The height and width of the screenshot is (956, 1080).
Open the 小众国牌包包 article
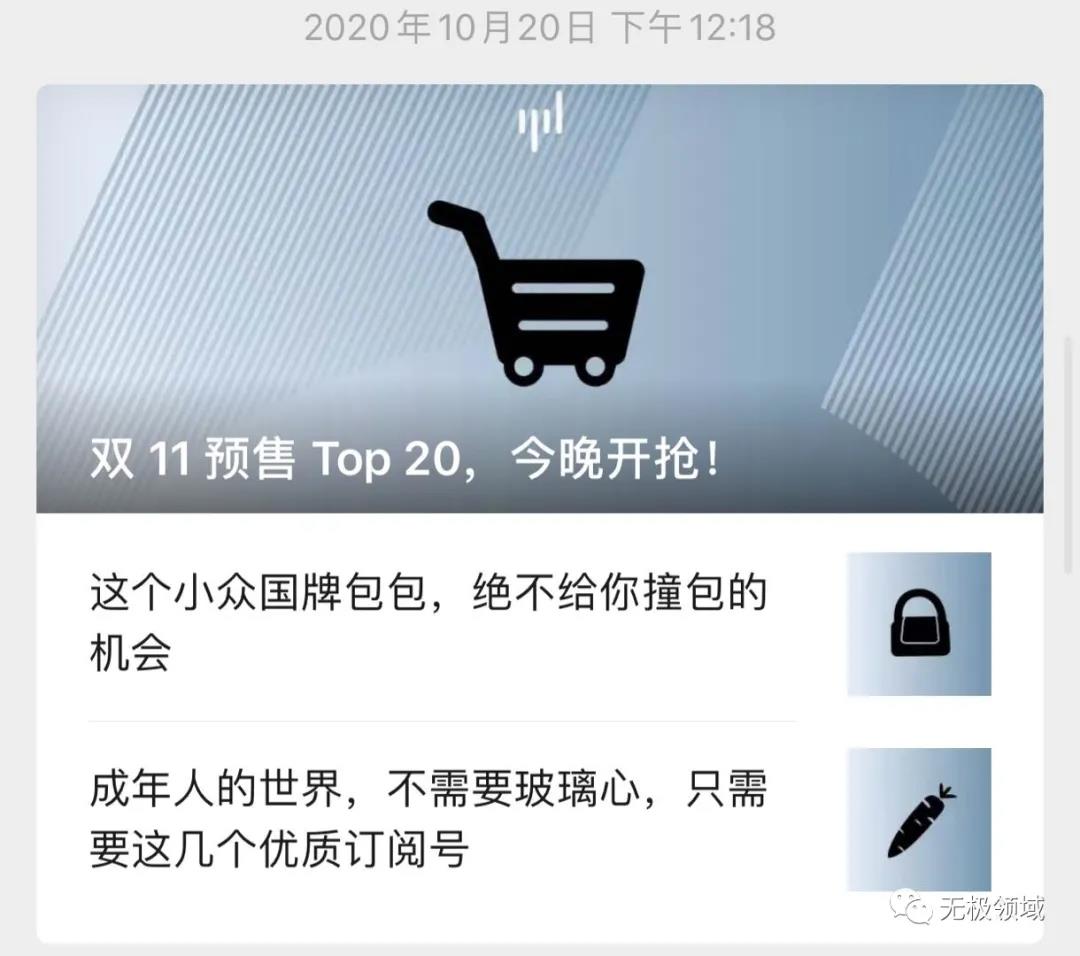coord(430,622)
